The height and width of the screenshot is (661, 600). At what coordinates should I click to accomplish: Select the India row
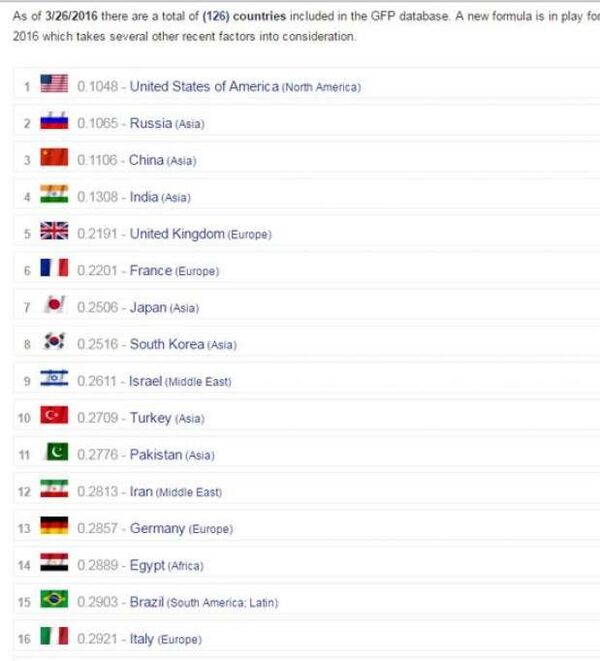click(x=144, y=197)
